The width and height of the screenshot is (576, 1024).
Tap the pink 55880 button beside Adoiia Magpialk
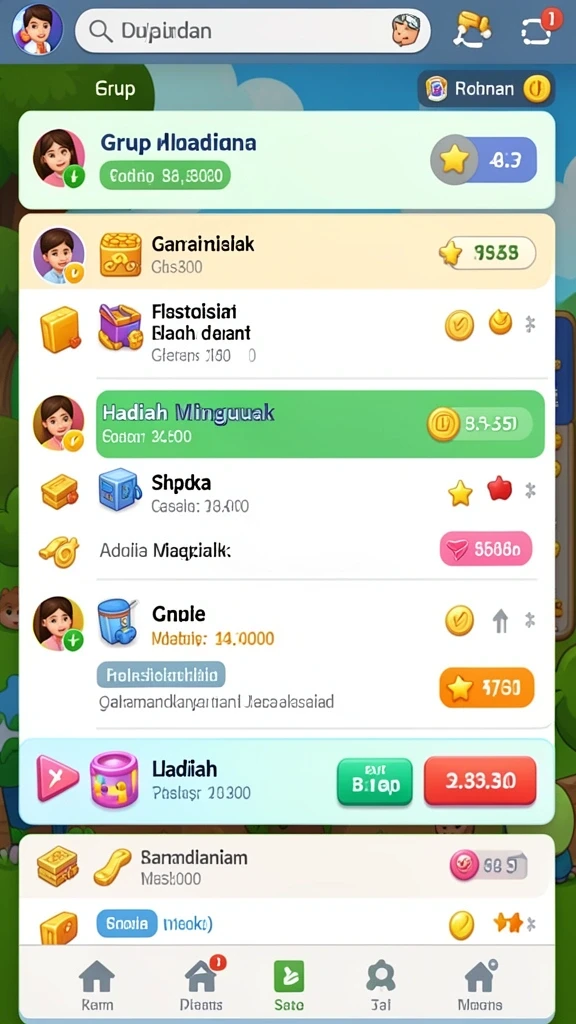486,549
